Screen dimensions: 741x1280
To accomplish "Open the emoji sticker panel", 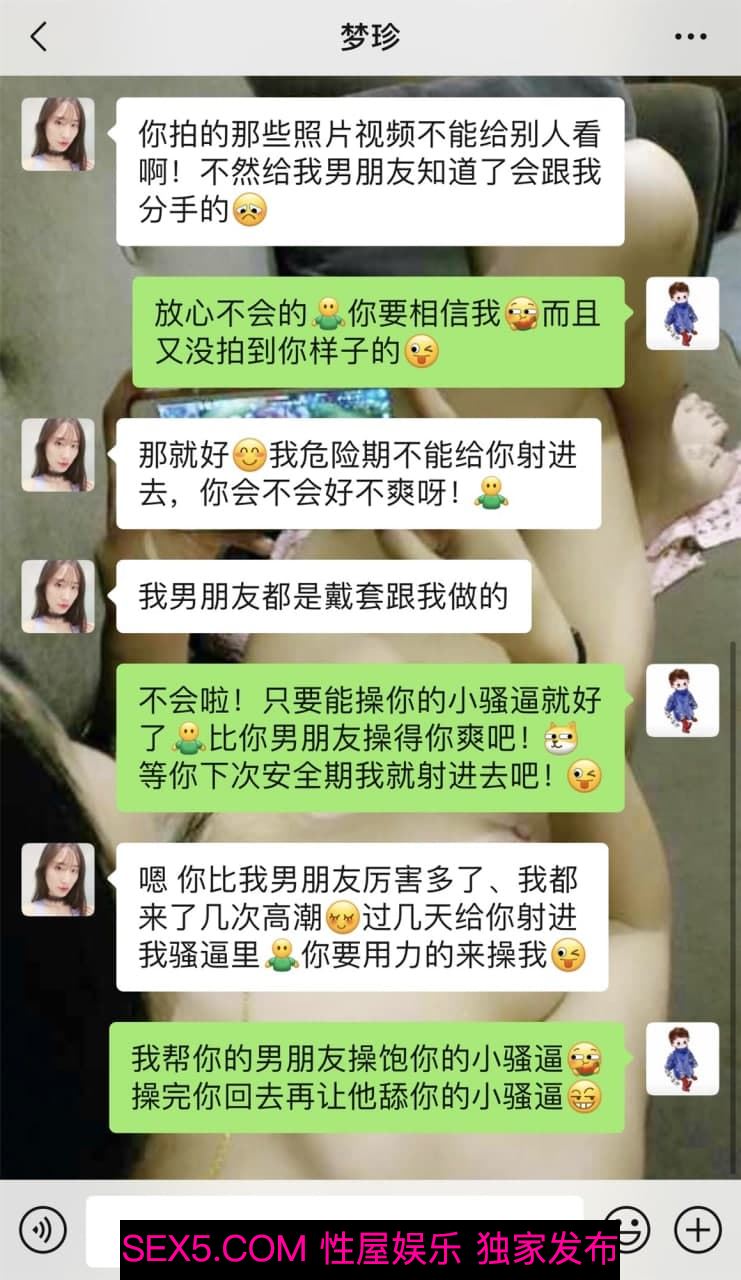I will tap(628, 1229).
